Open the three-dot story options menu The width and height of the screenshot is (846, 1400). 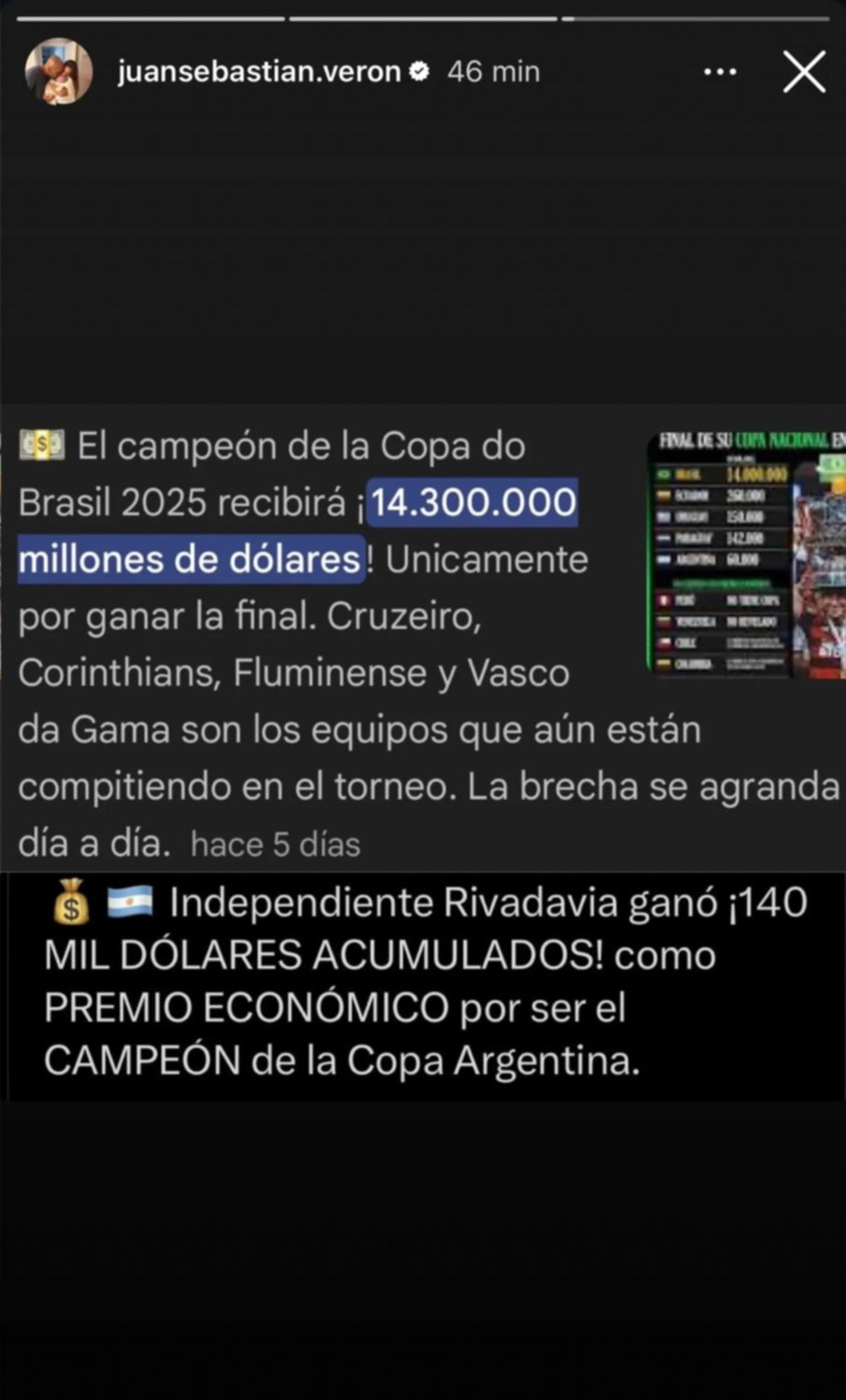(720, 72)
